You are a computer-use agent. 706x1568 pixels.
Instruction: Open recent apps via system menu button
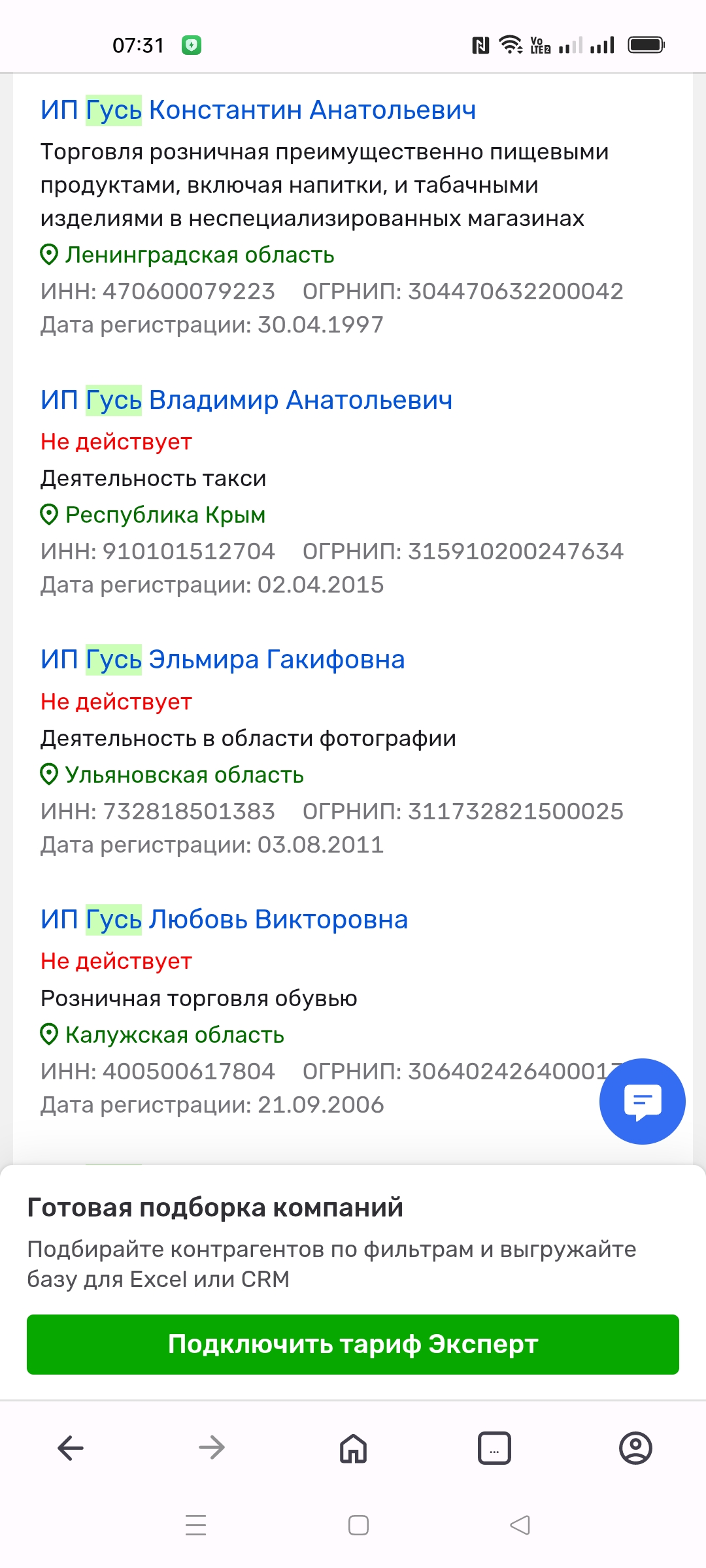(195, 1526)
